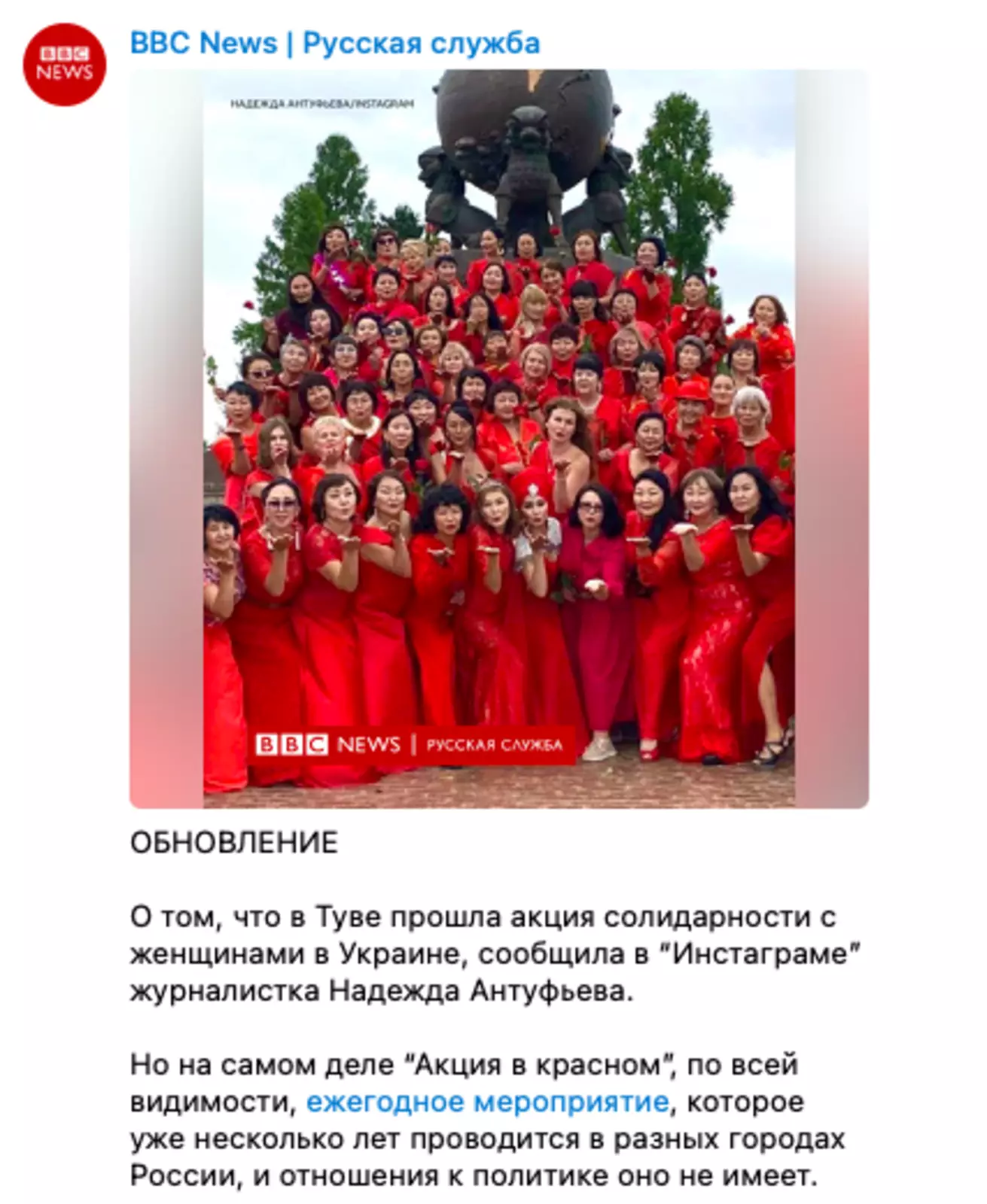
Task: Open the women in red photo
Action: (498, 439)
